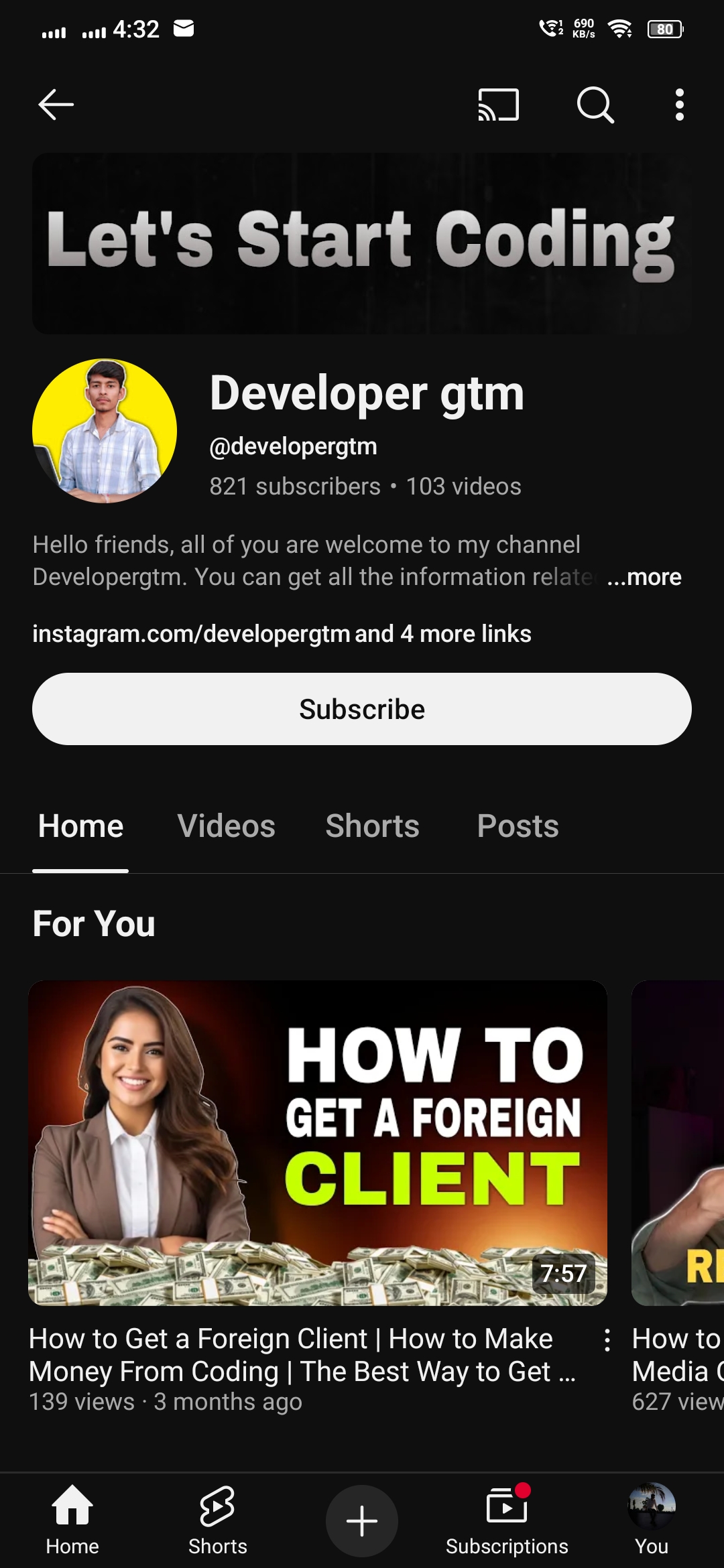724x1568 pixels.
Task: Open the cast to device icon
Action: coord(498,105)
